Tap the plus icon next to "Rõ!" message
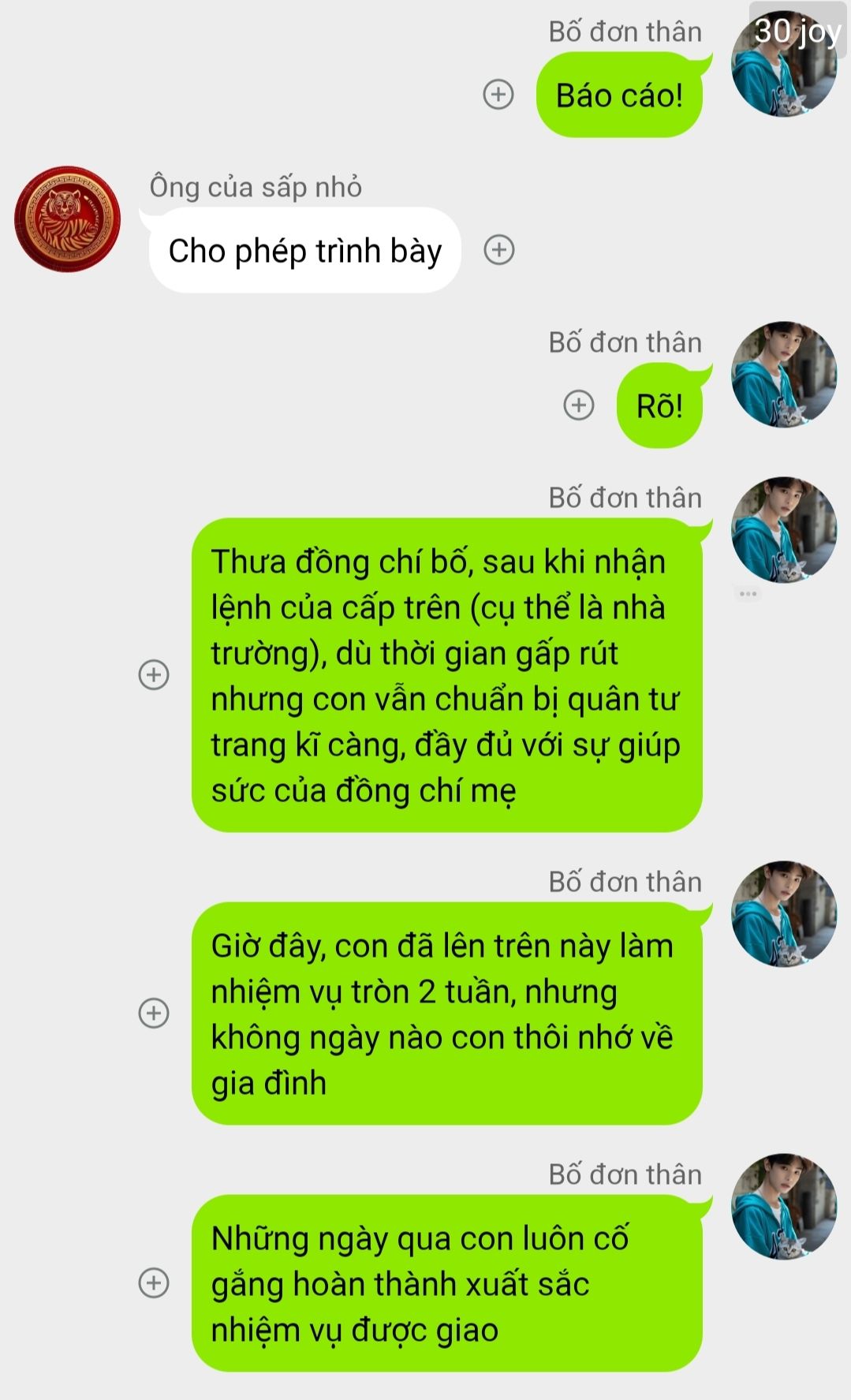Screen dimensions: 851x1400 (x=578, y=405)
